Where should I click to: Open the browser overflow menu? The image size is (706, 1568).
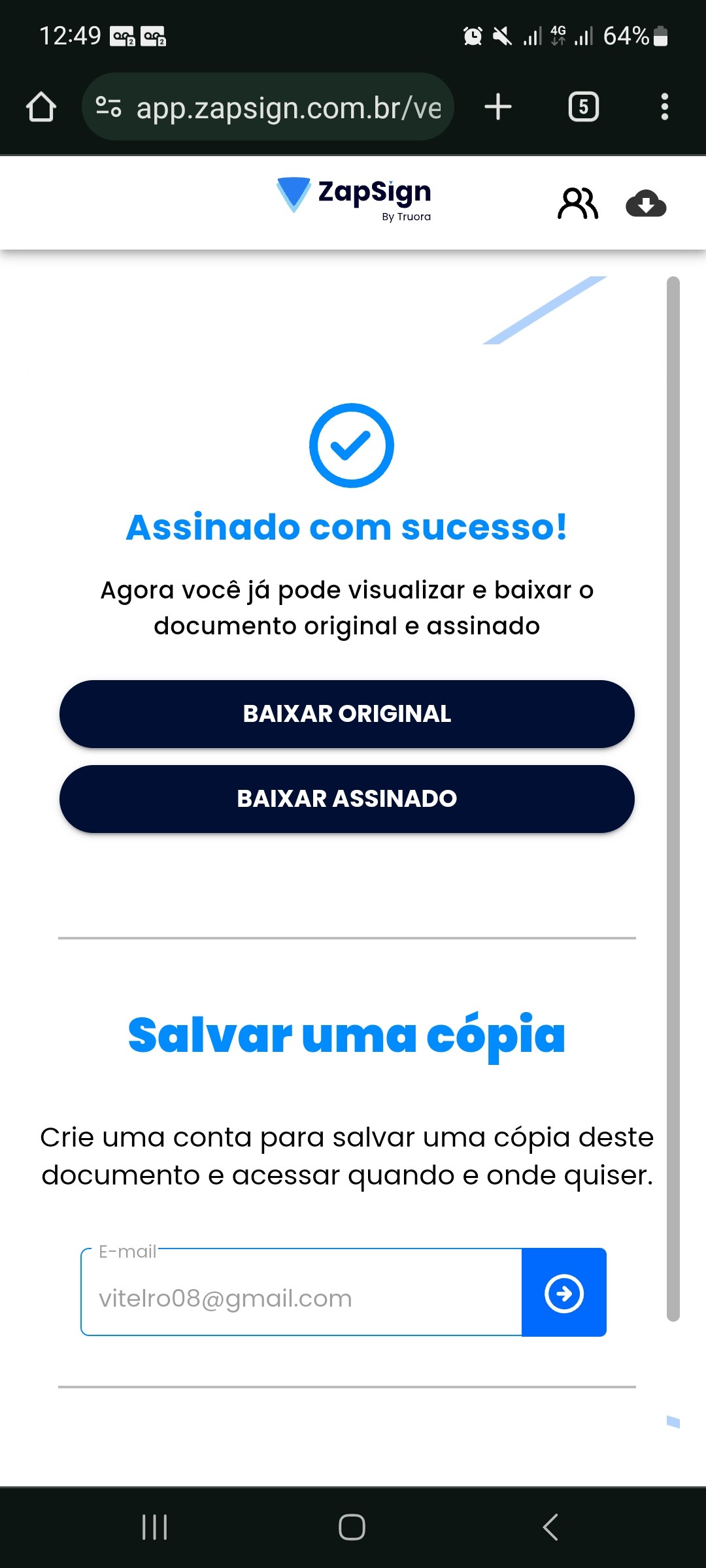(x=664, y=106)
